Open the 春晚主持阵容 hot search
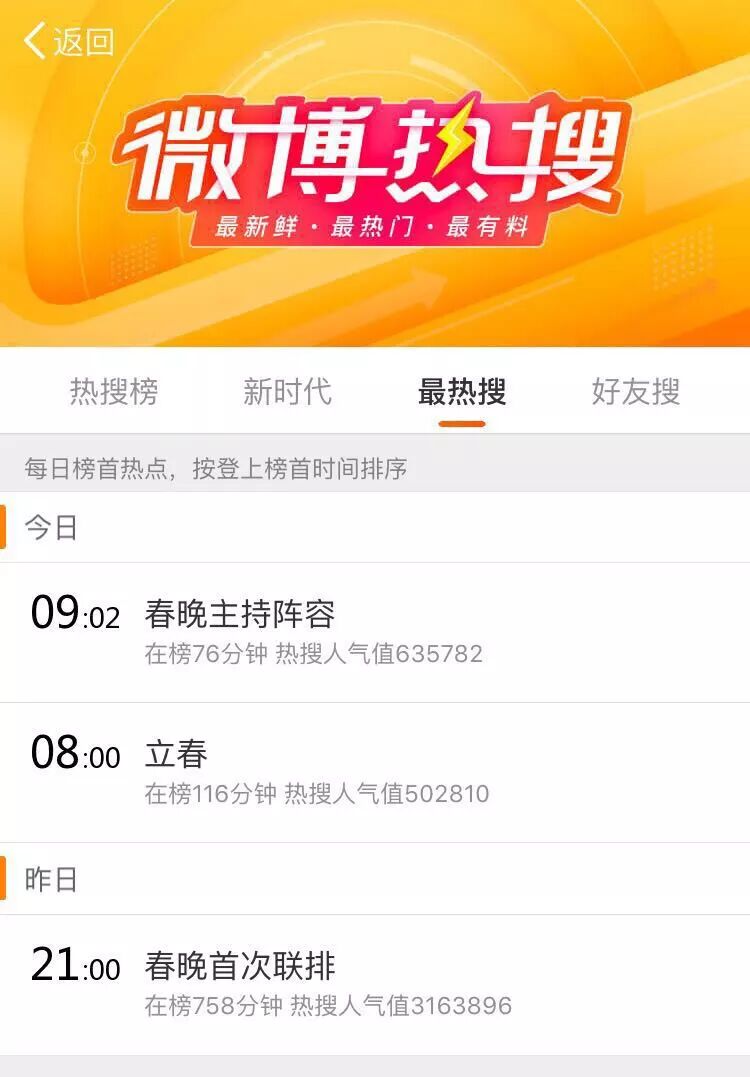 coord(240,613)
